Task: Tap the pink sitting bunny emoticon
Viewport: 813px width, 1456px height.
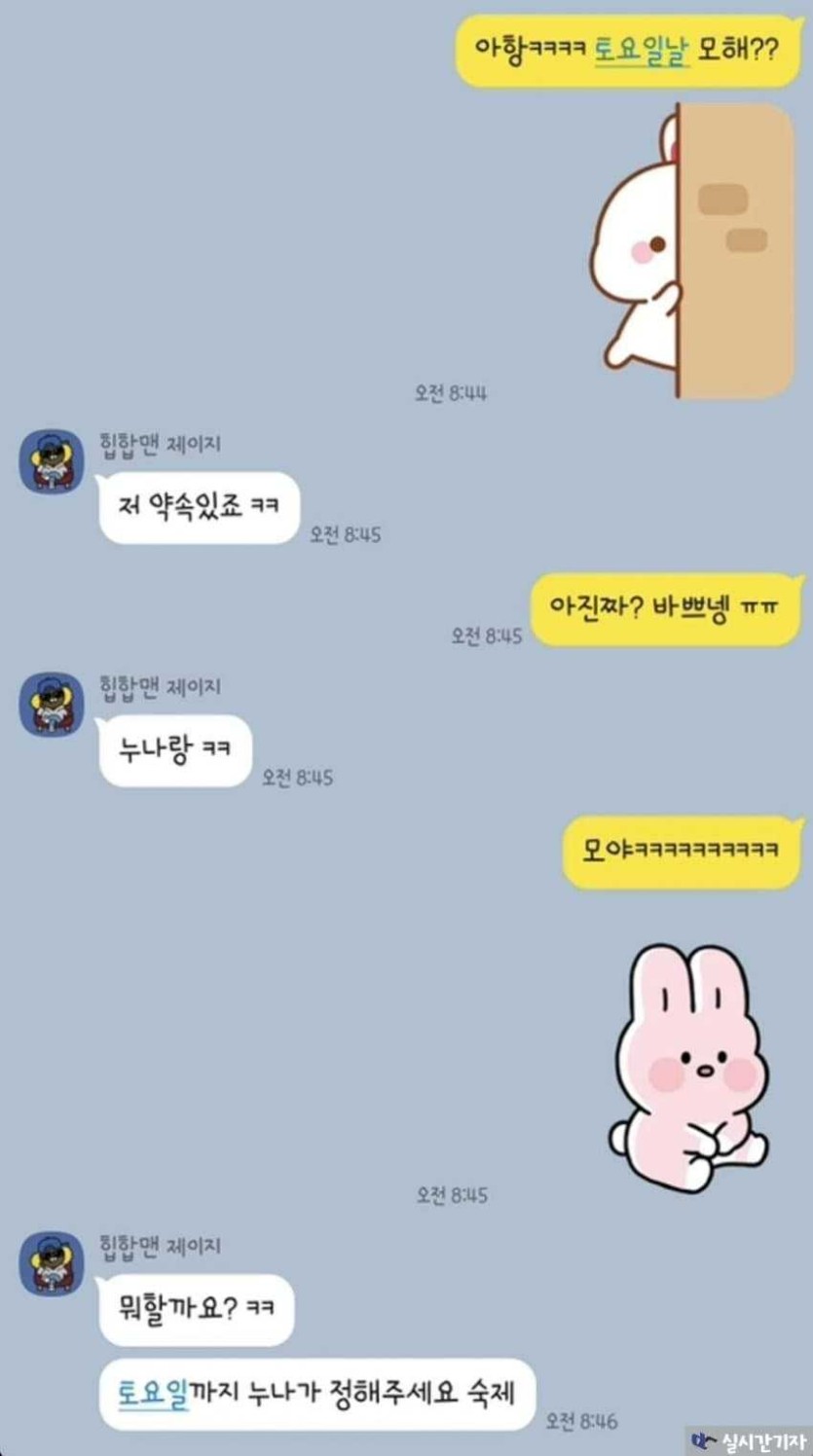Action: (690, 1068)
